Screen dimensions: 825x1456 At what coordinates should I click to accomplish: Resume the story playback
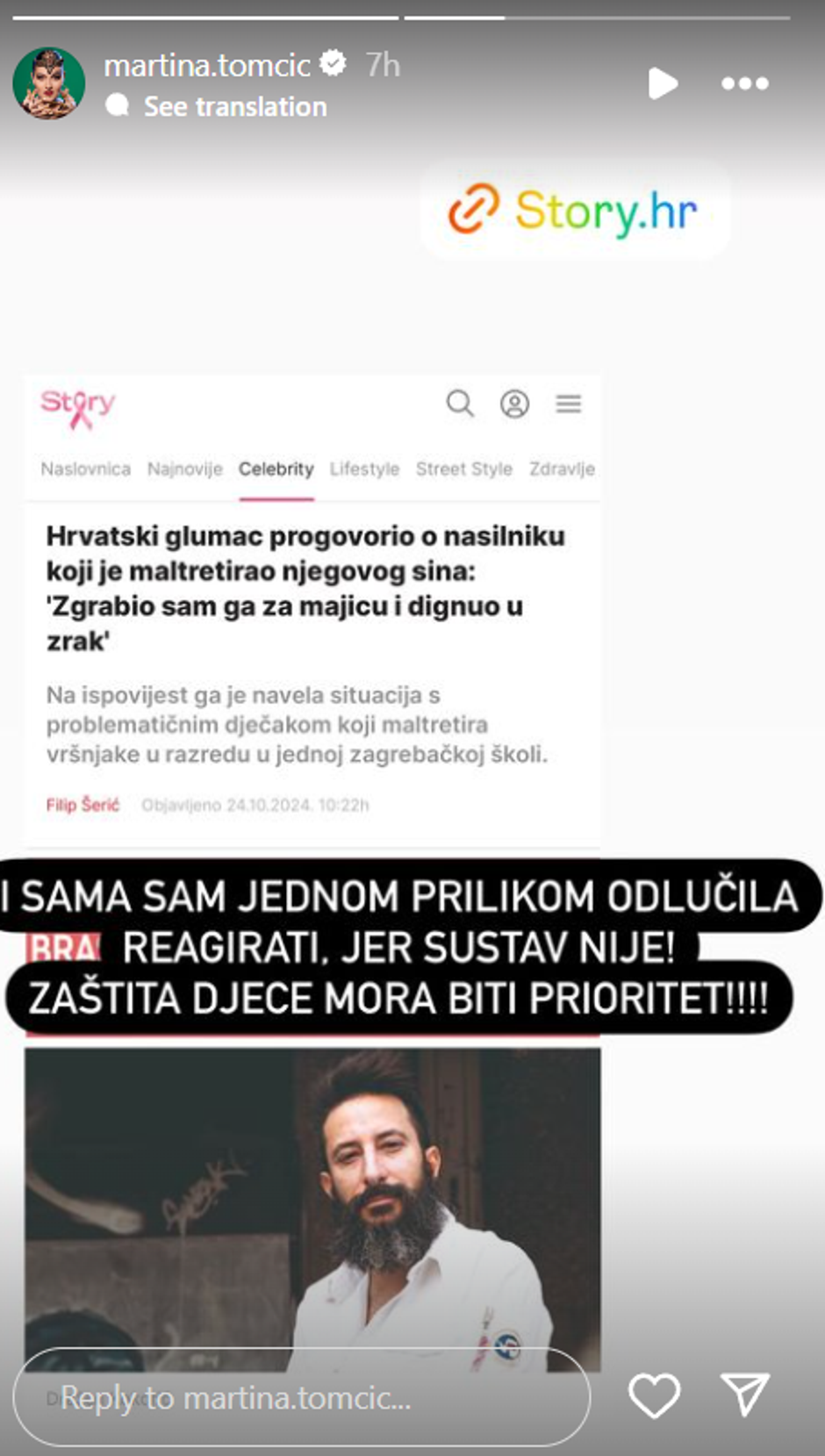663,83
